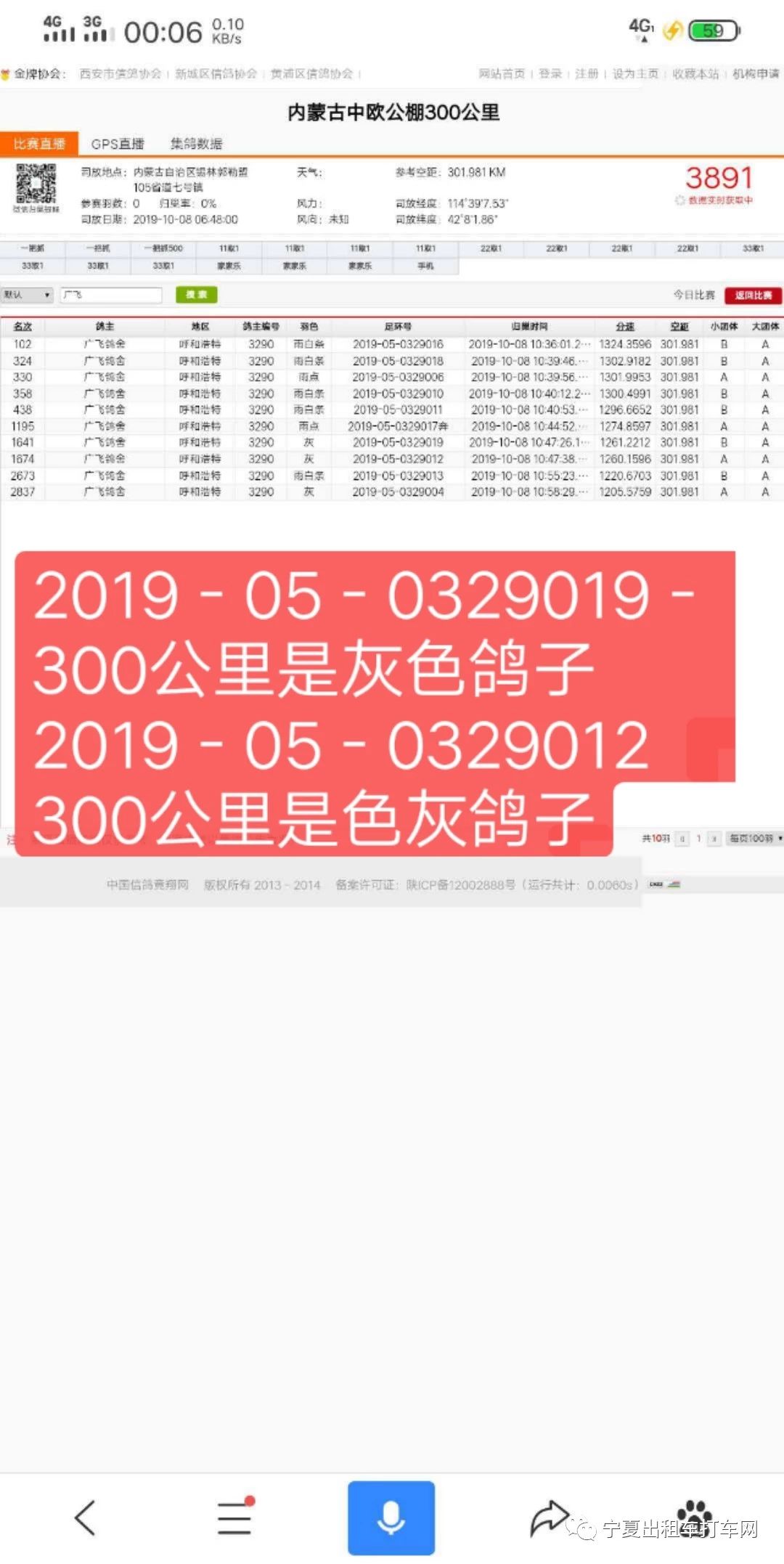784x1564 pixels.
Task: Open the 西安市信鸽协会 link
Action: pyautogui.click(x=121, y=73)
